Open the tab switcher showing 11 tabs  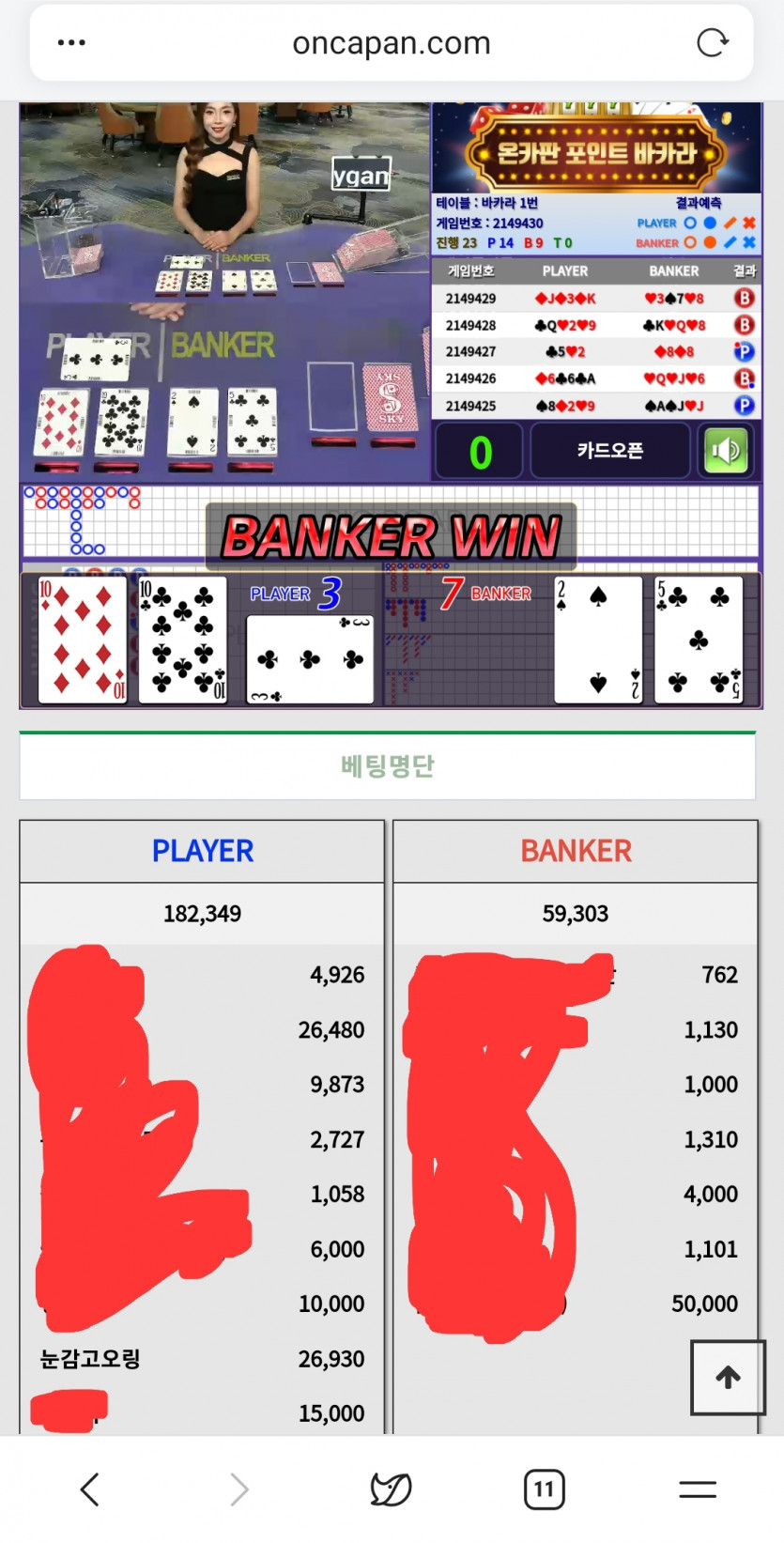(544, 1489)
